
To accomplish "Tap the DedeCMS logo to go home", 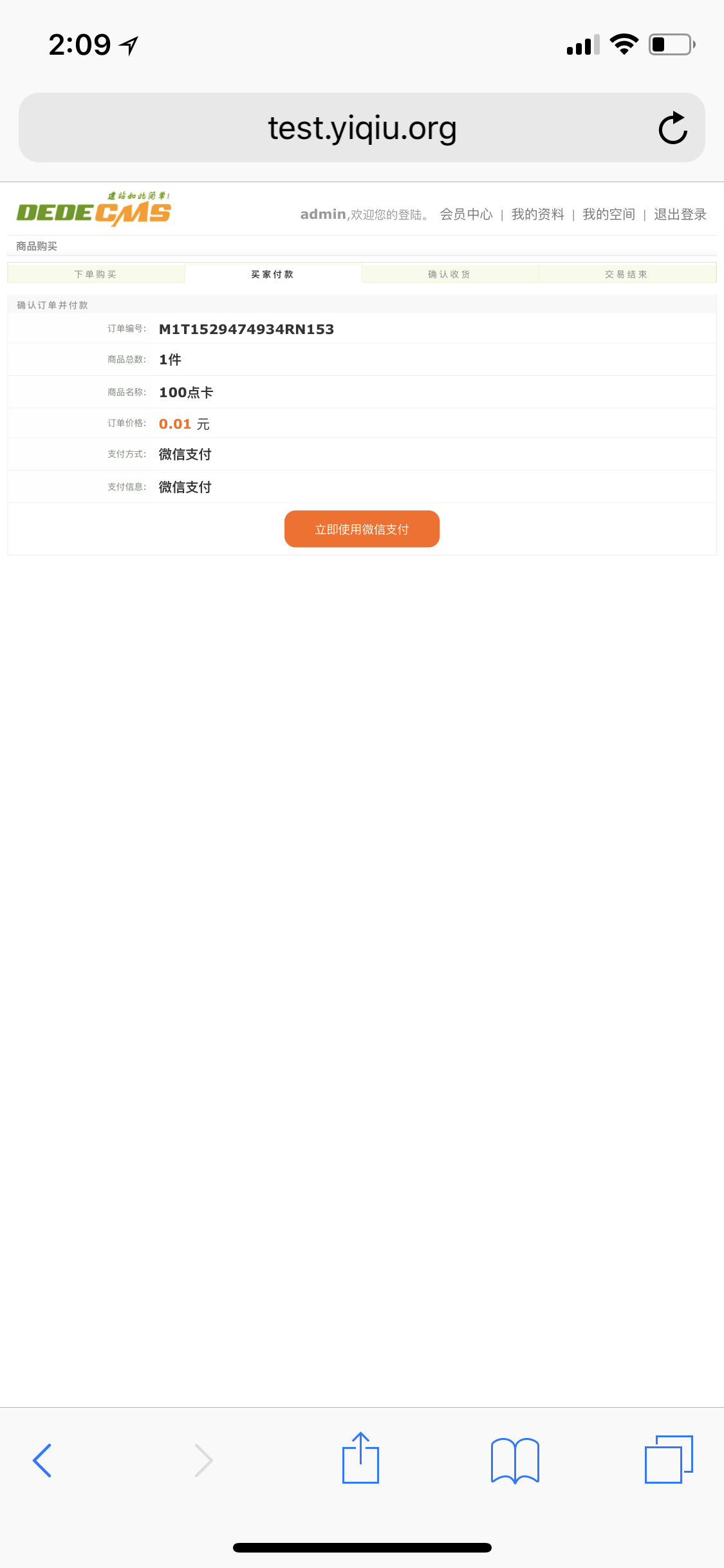I will point(94,210).
